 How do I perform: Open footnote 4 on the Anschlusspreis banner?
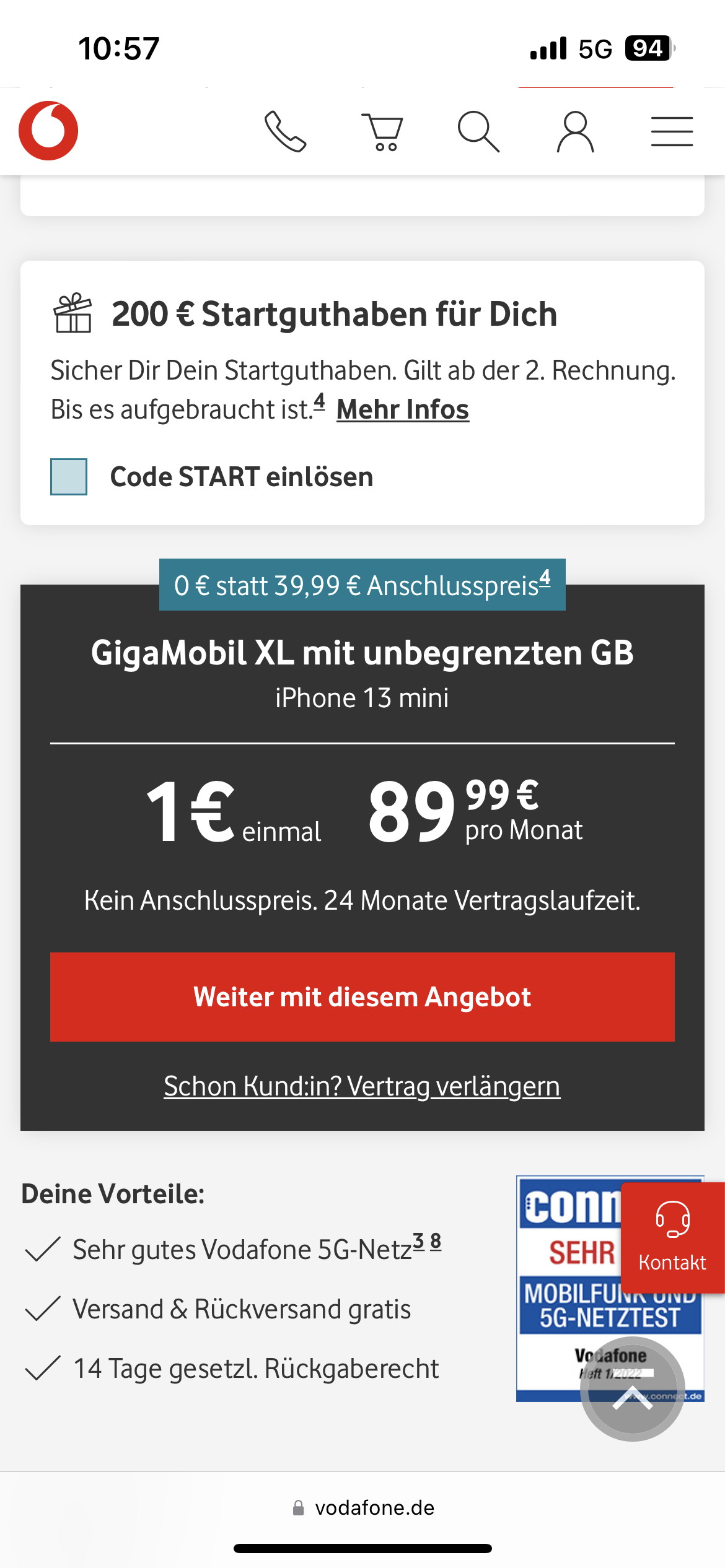545,578
